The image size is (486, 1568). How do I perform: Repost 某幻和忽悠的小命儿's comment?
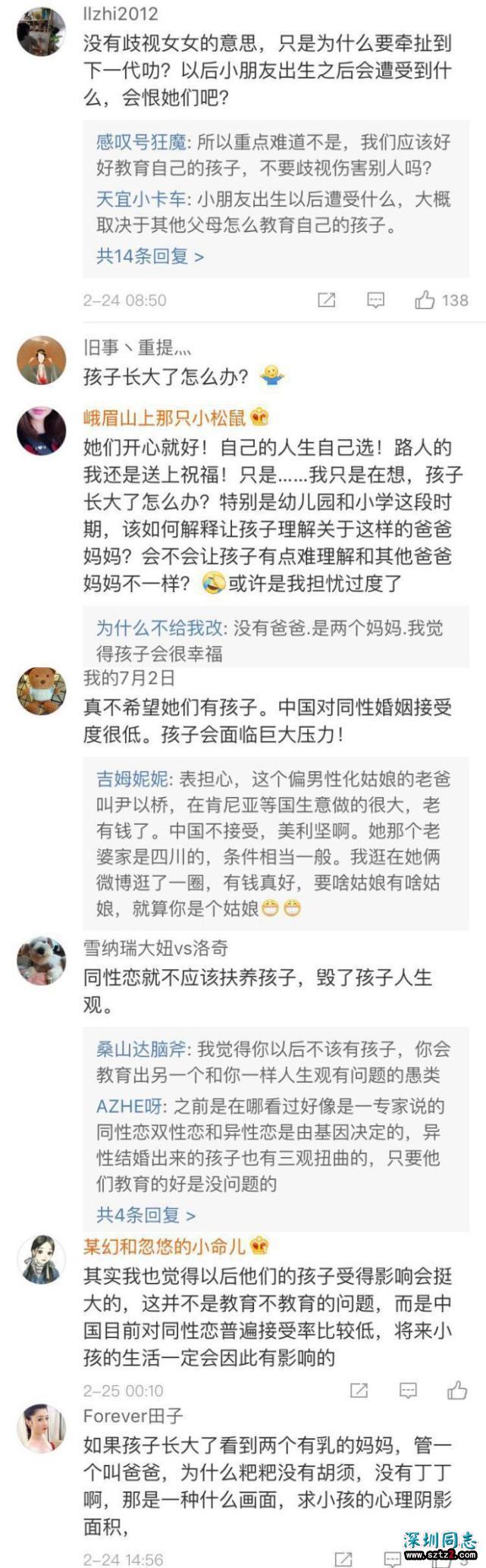pos(359,1390)
